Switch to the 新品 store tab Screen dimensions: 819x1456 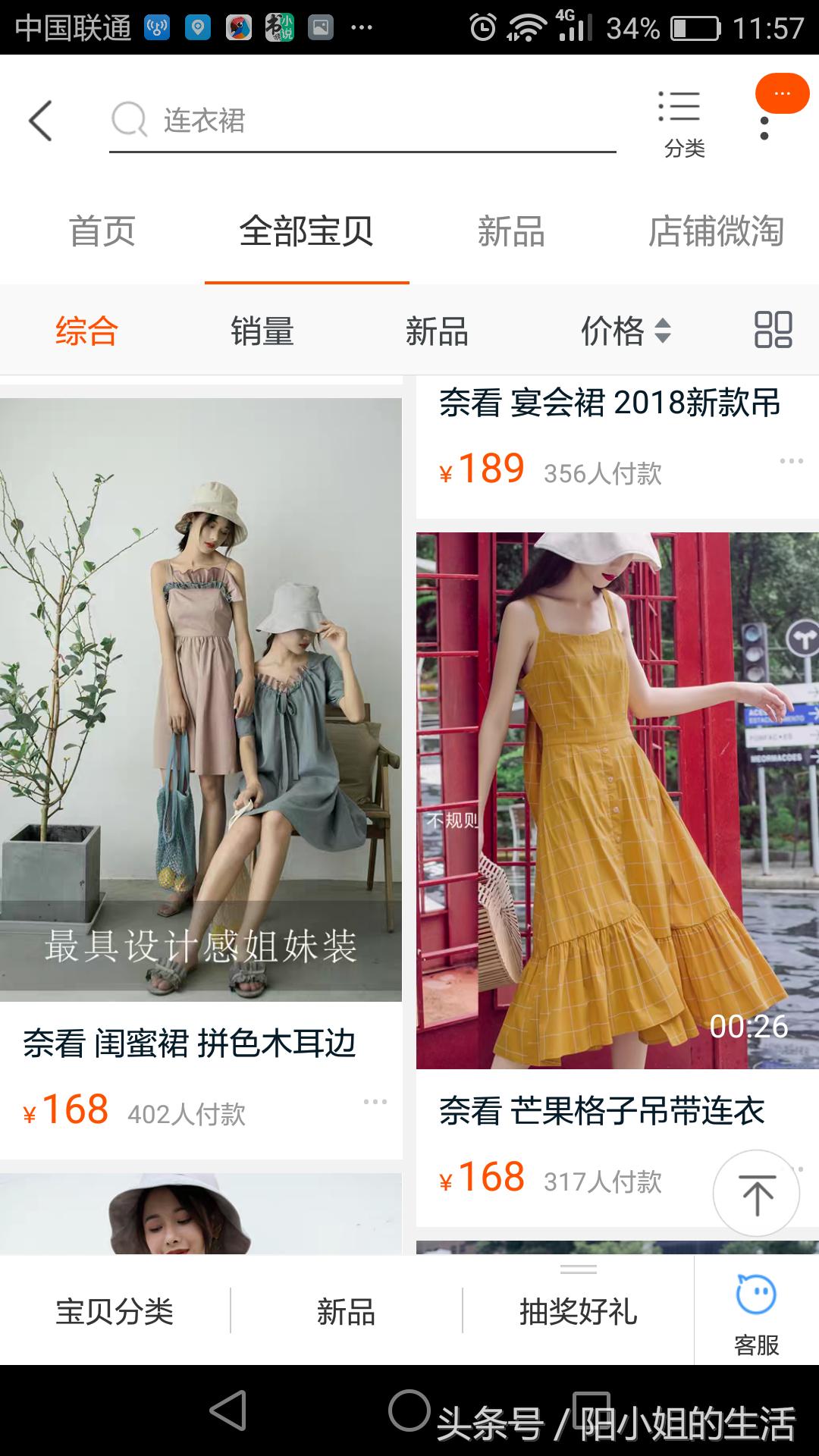click(x=512, y=233)
